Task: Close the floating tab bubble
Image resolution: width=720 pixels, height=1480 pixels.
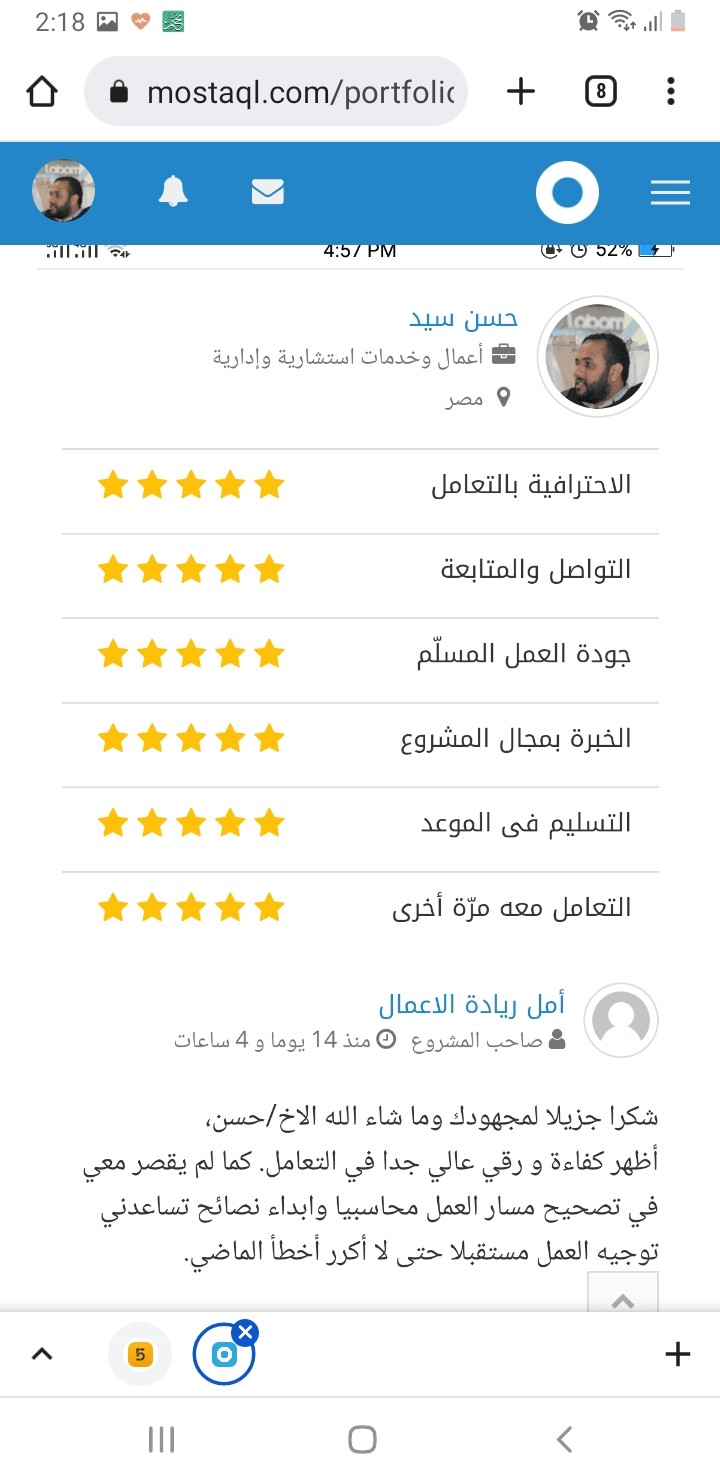Action: [245, 1332]
